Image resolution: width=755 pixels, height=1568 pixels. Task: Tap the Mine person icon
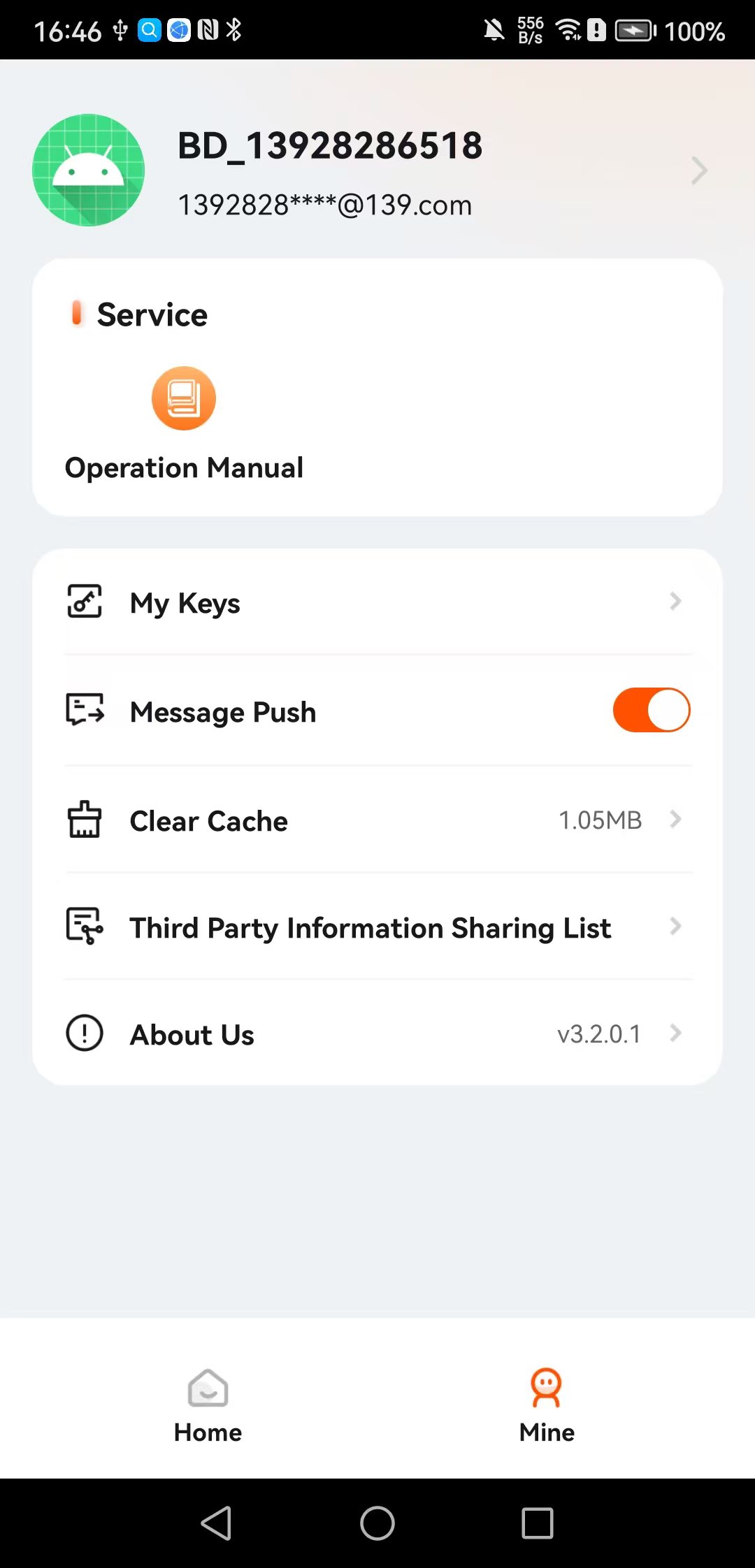pyautogui.click(x=546, y=1387)
